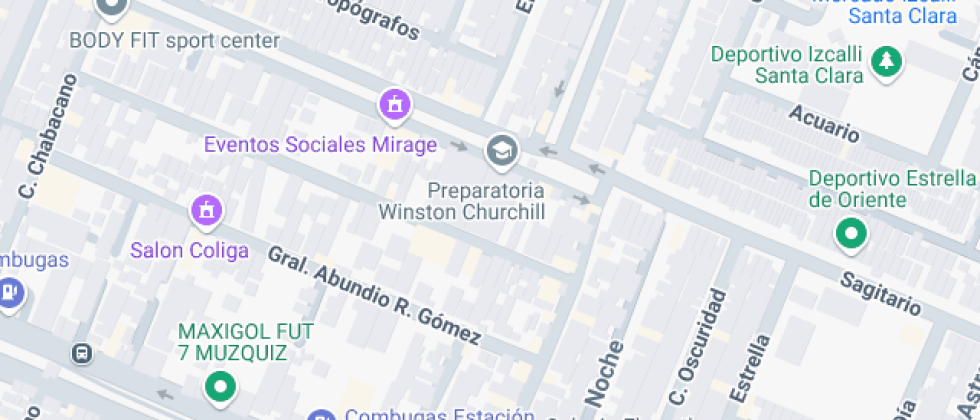The height and width of the screenshot is (420, 980).
Task: Tap the BODY FIT sport center pin
Action: tap(111, 8)
